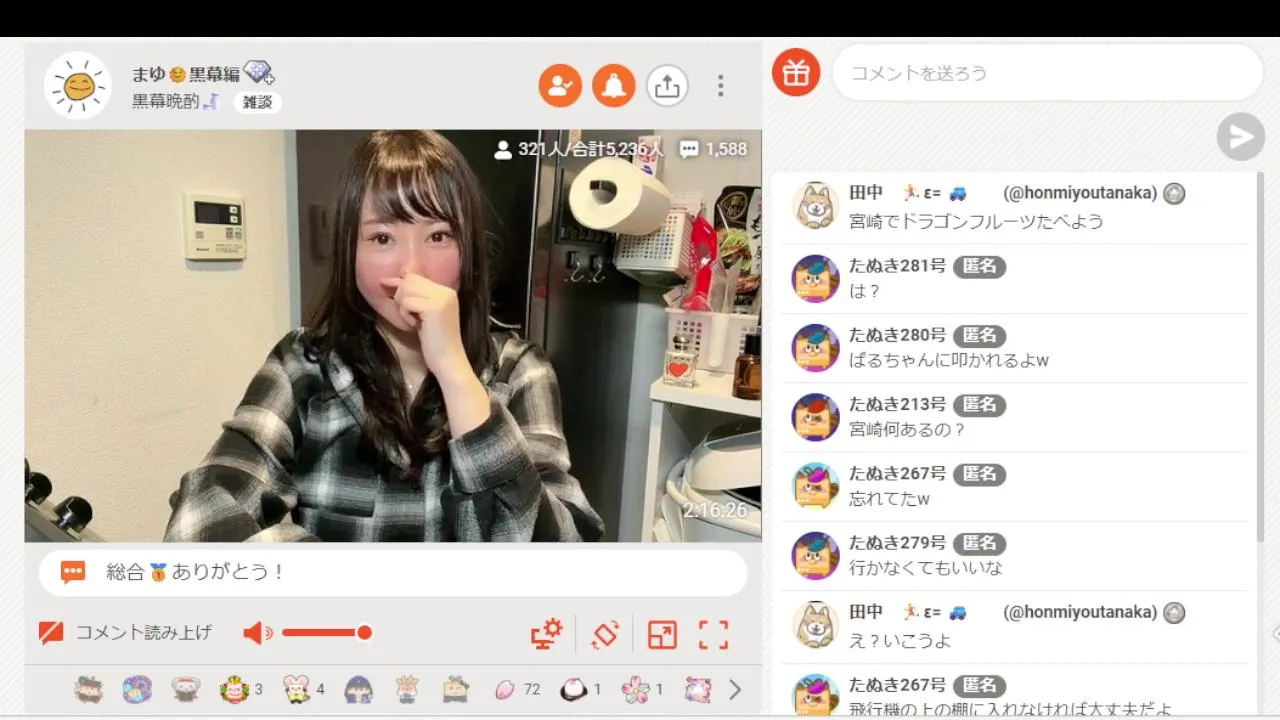Open the pop-out player view
Viewport: 1280px width, 720px height.
click(x=662, y=634)
